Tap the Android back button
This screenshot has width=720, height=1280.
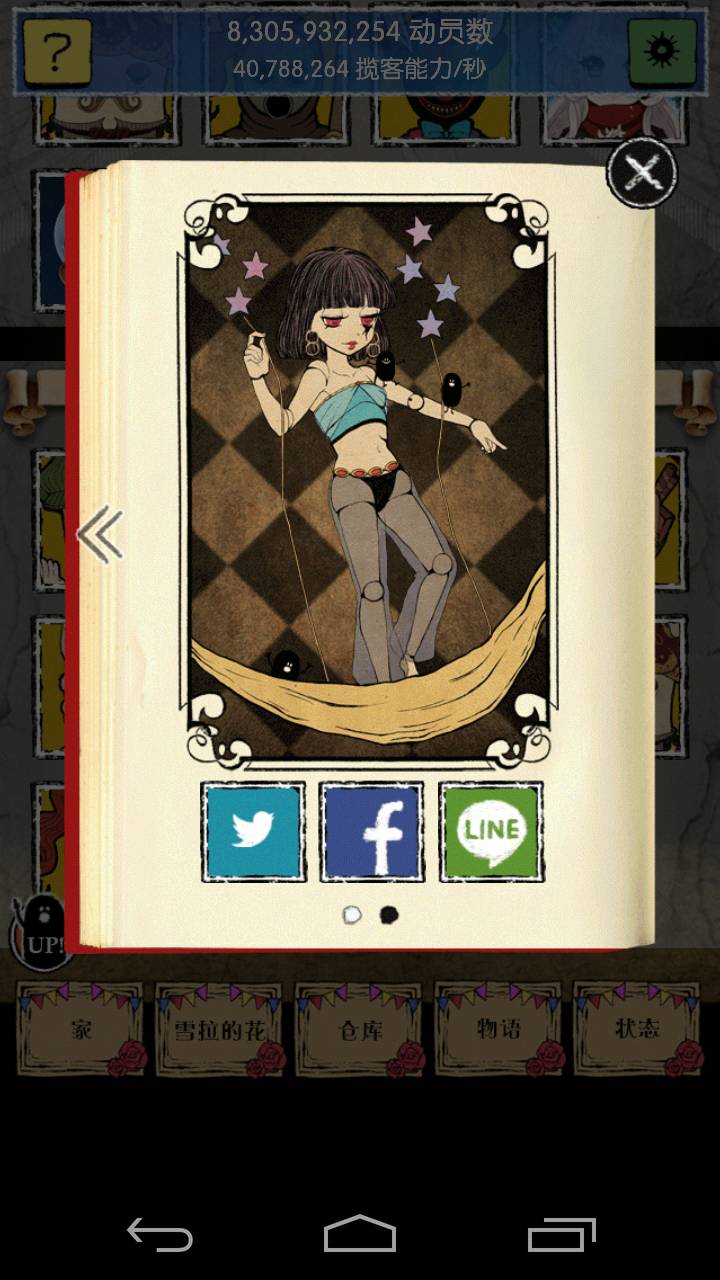tap(160, 1235)
